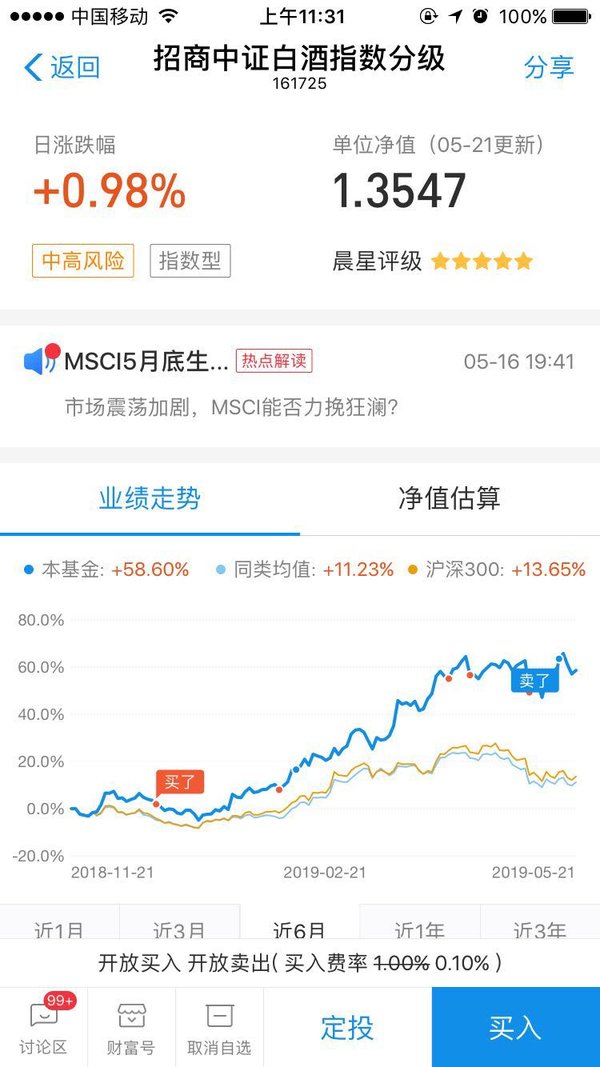Remove fund from watchlist via 取消自选
This screenshot has width=600, height=1067.
click(219, 1027)
